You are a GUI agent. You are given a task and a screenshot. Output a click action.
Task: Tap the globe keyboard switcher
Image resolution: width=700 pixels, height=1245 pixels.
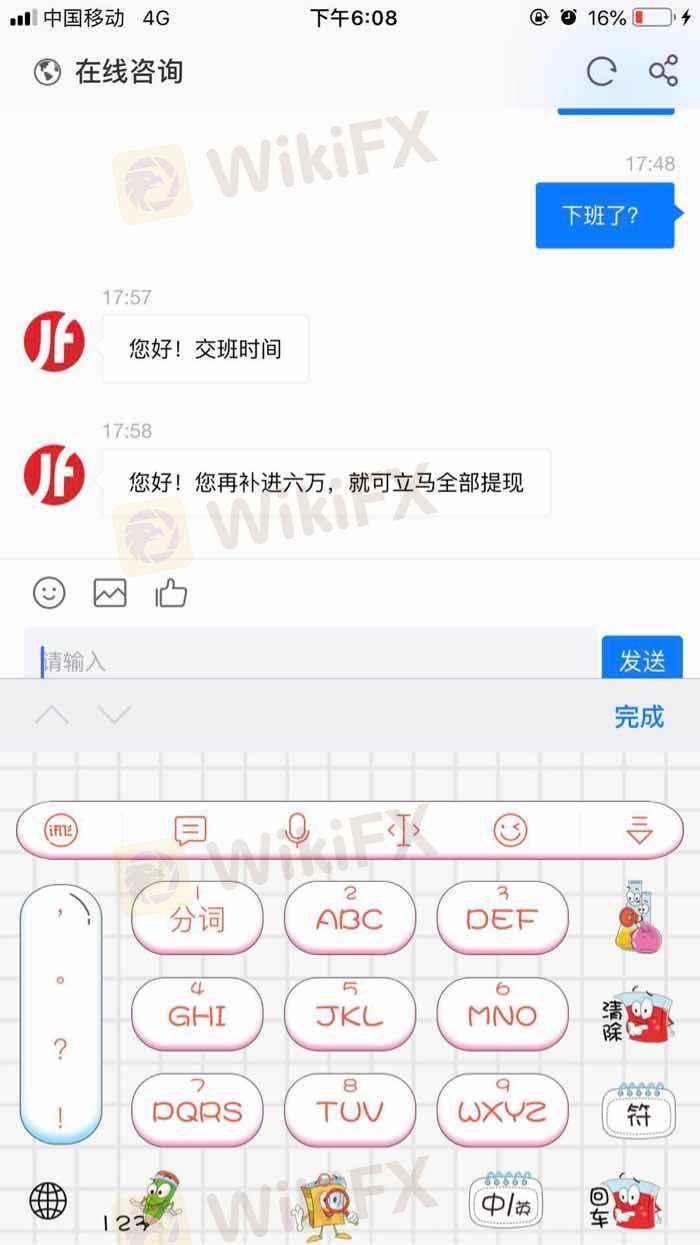coord(48,1200)
